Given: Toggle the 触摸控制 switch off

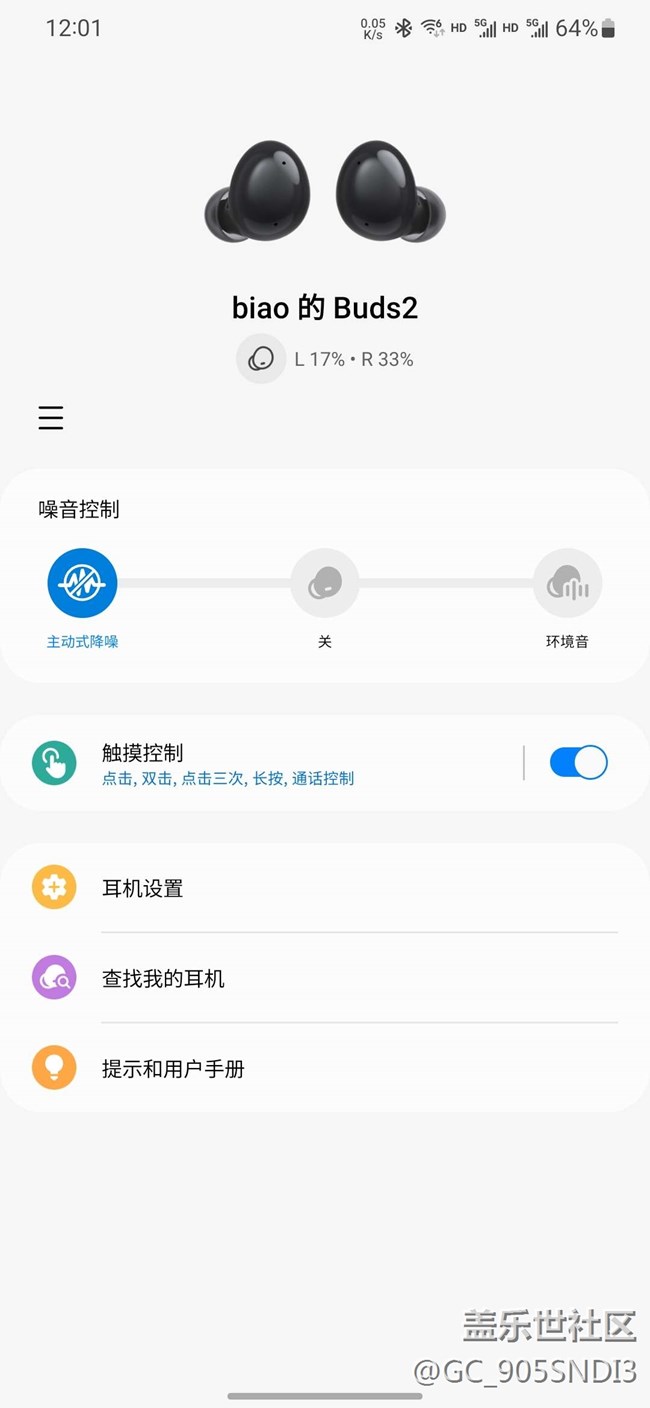Looking at the screenshot, I should pos(578,763).
